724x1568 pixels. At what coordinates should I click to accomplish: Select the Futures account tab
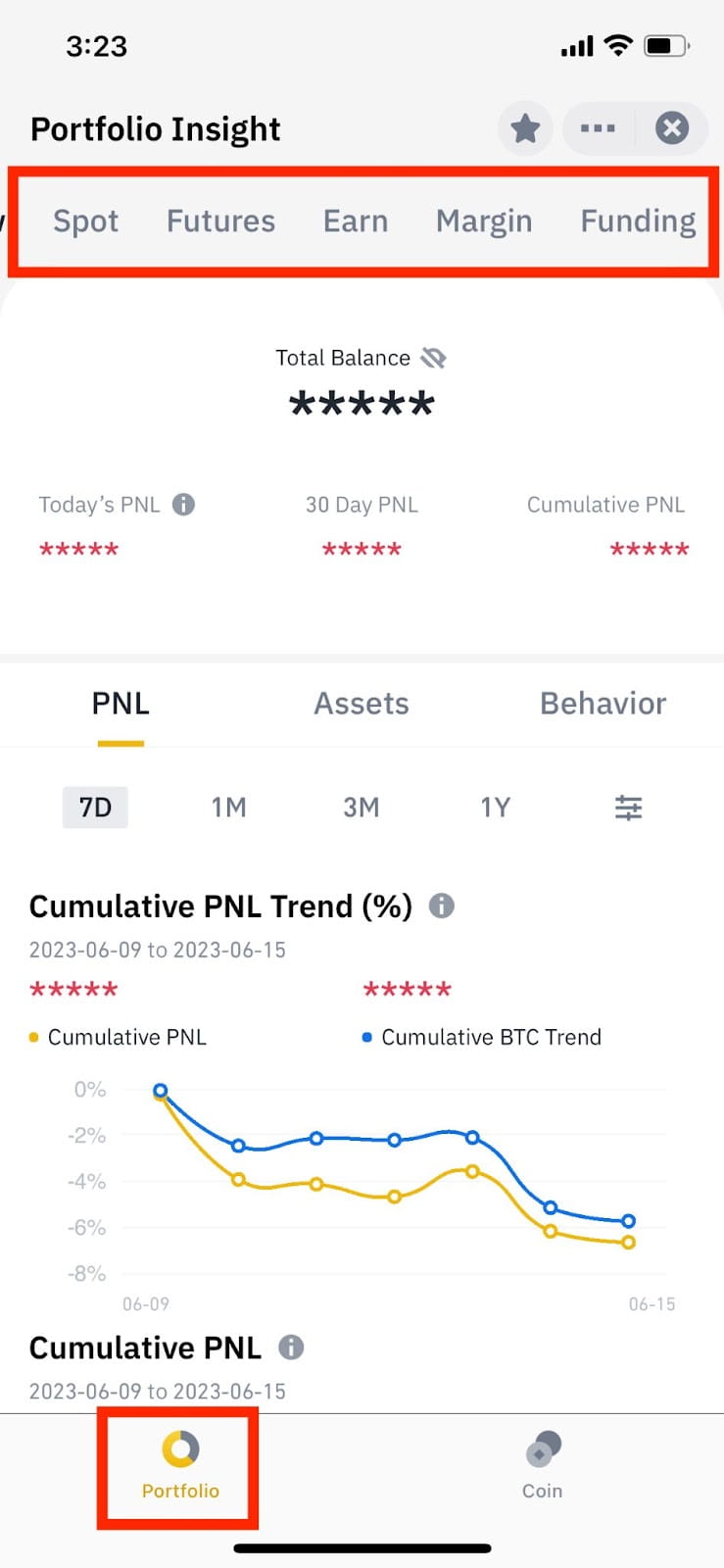[x=220, y=221]
